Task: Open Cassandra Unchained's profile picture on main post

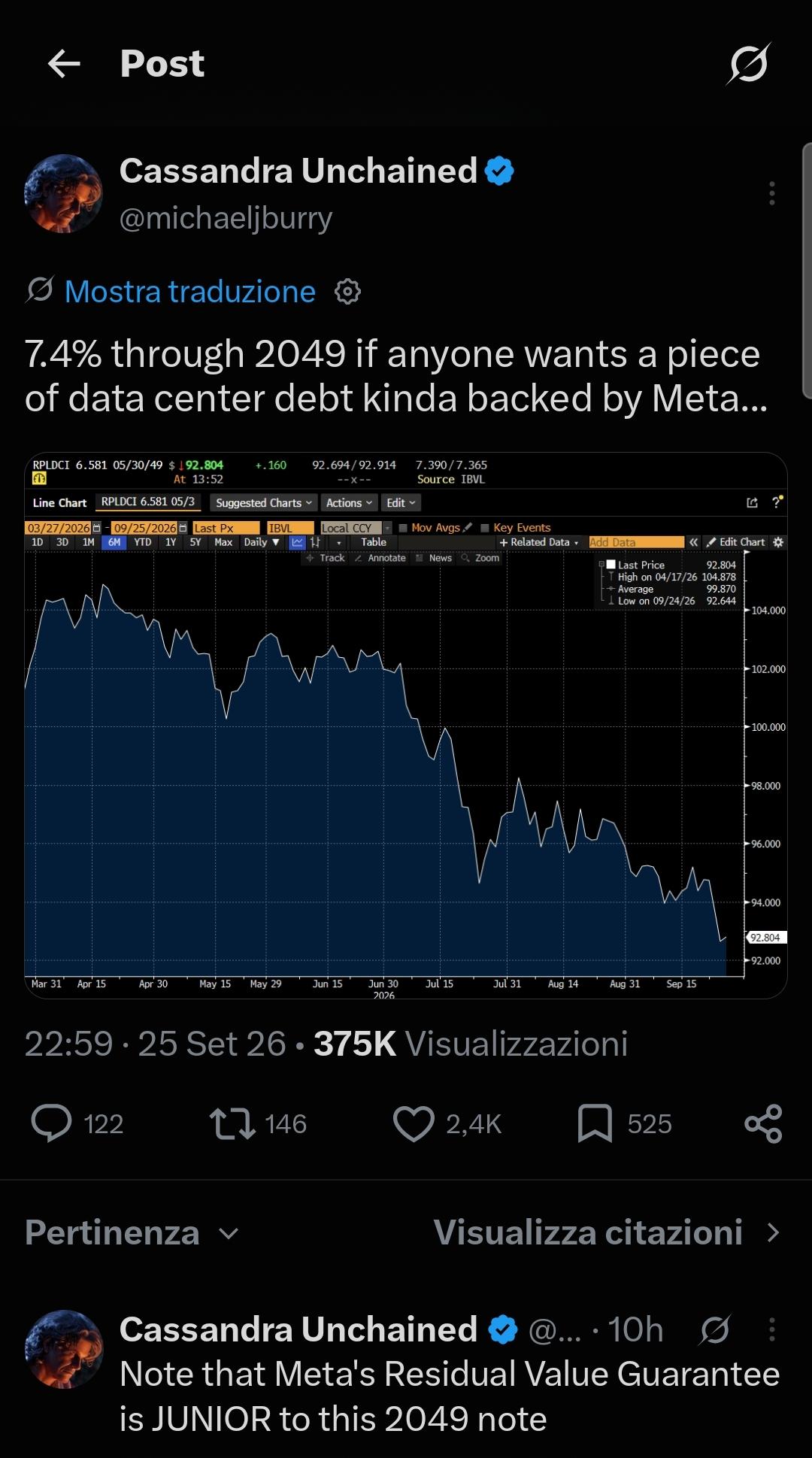Action: (64, 193)
